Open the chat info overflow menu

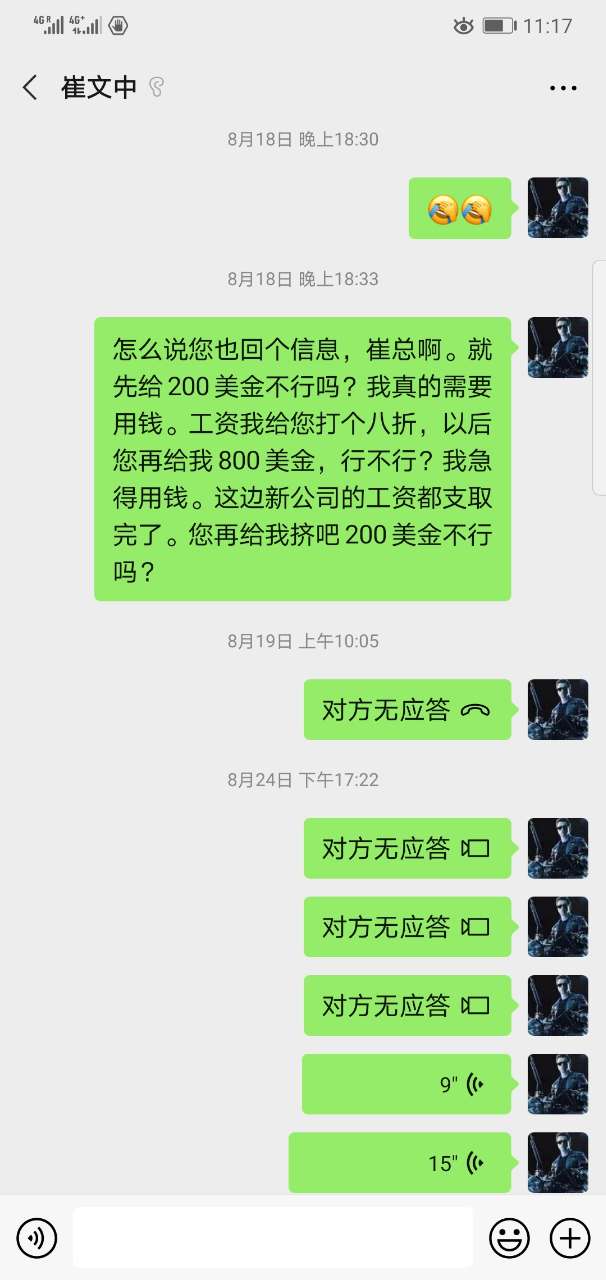coord(563,88)
